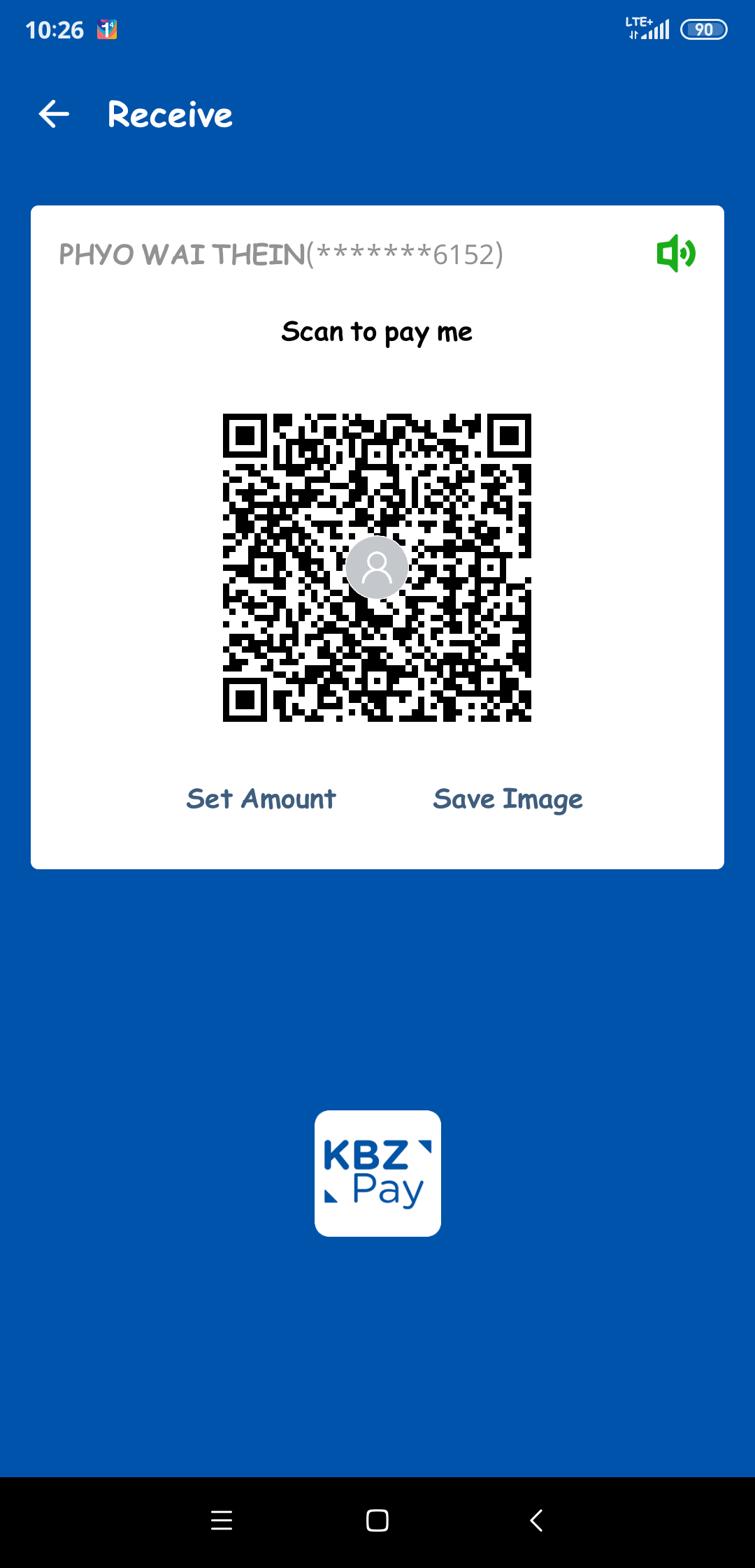Go to the home screen
The width and height of the screenshot is (755, 1568).
[x=377, y=1520]
